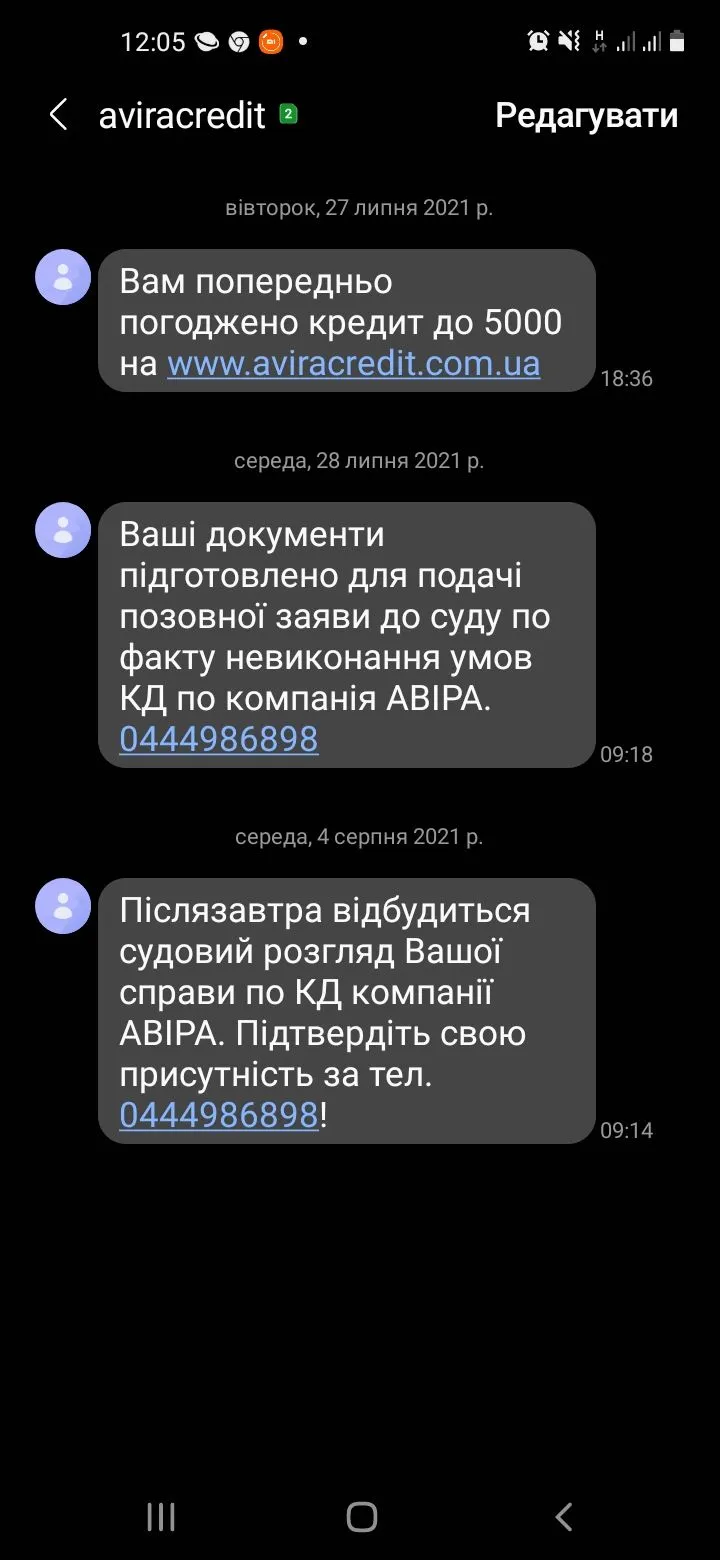The width and height of the screenshot is (720, 1560).
Task: Open the www.aviracredit.com.ua link
Action: point(353,363)
